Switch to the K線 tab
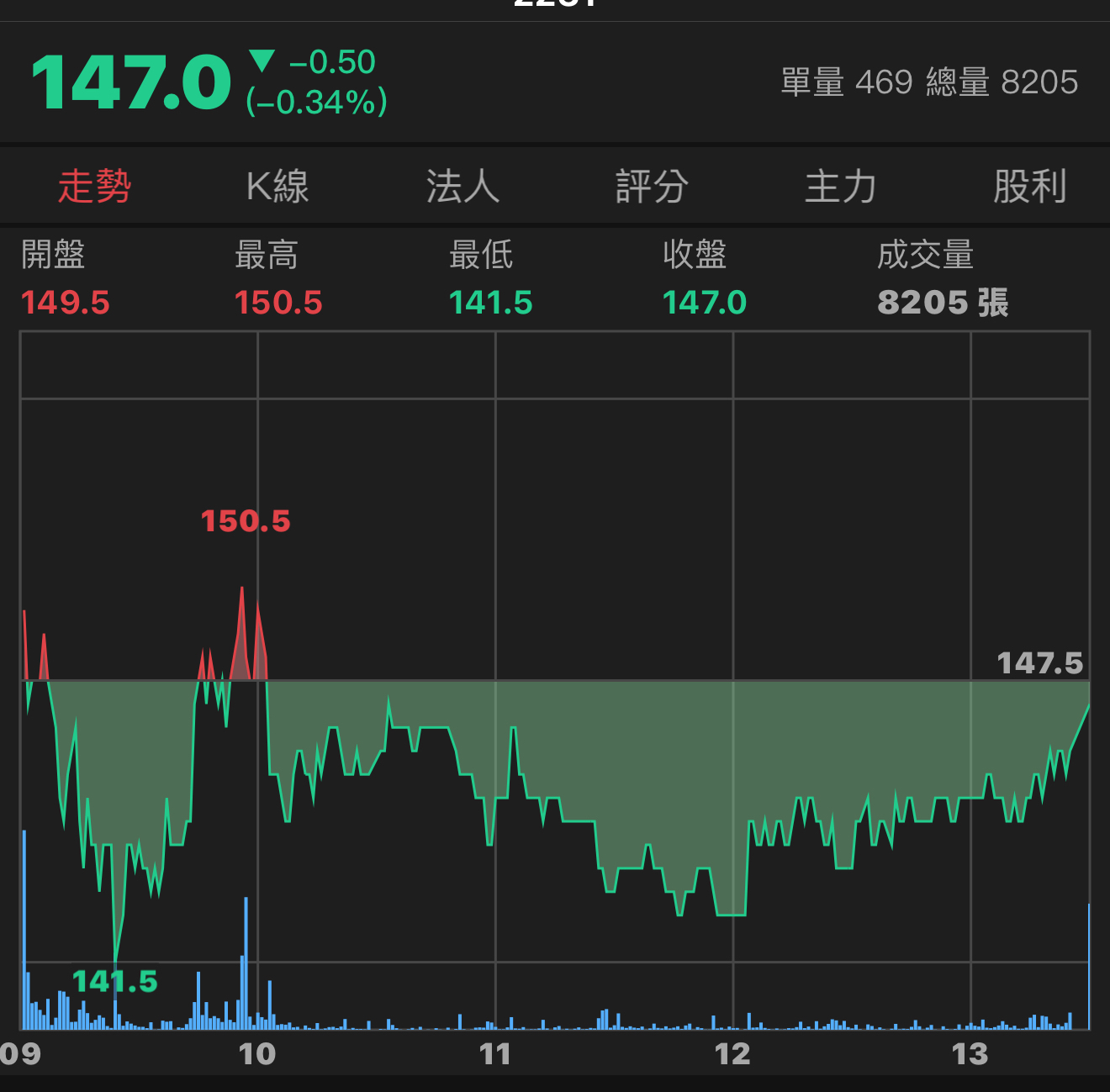The image size is (1110, 1092). [277, 186]
